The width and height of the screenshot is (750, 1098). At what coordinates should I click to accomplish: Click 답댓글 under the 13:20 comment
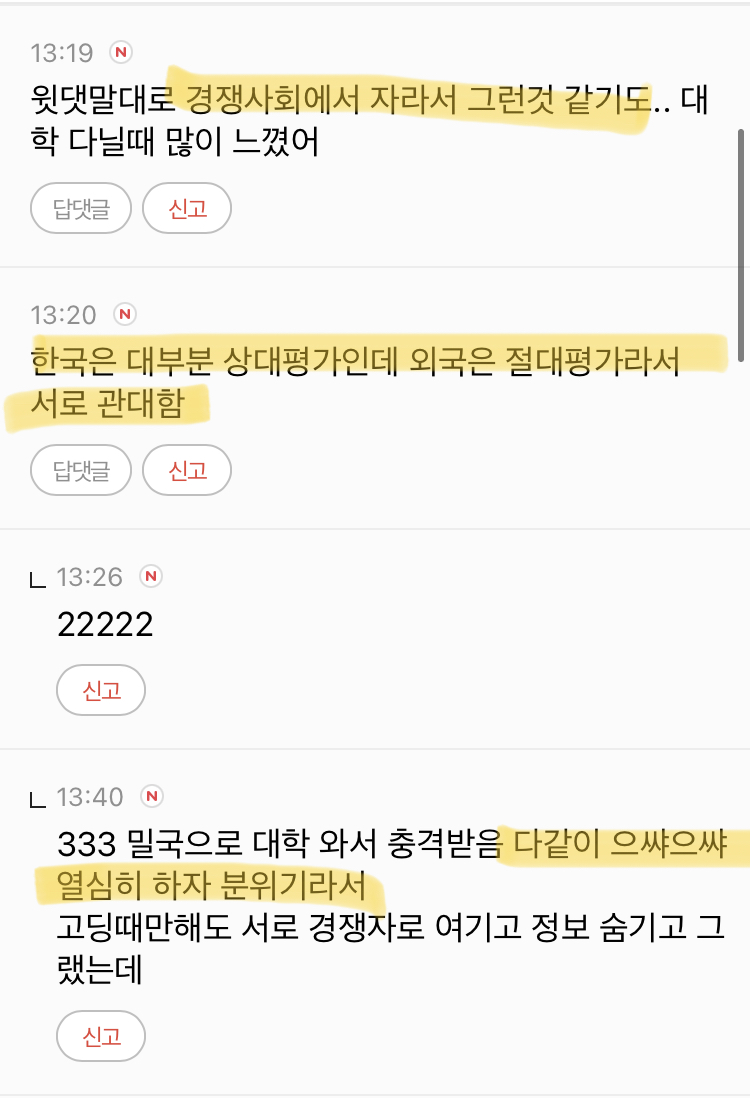tap(80, 470)
